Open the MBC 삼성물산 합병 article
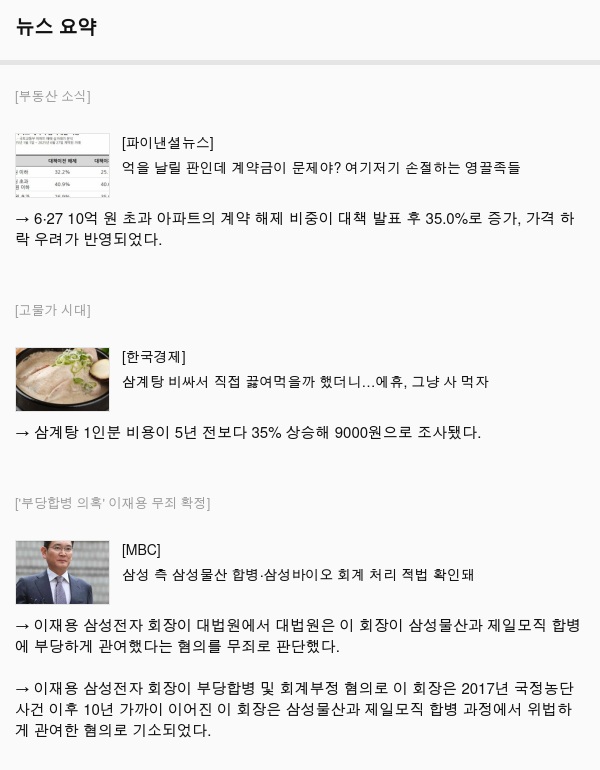Screen dimensions: 600x770 [x=297, y=575]
